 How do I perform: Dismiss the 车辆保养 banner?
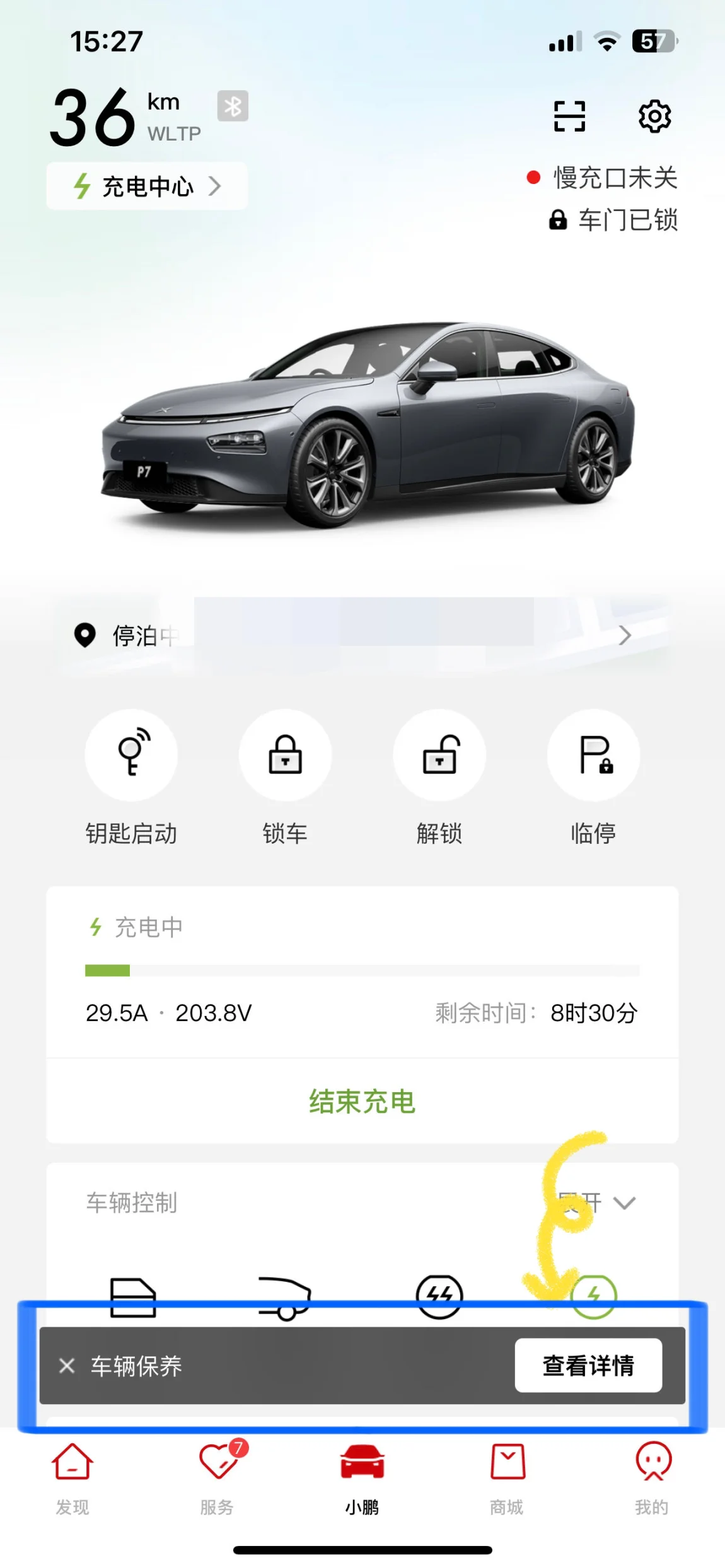tap(67, 1366)
